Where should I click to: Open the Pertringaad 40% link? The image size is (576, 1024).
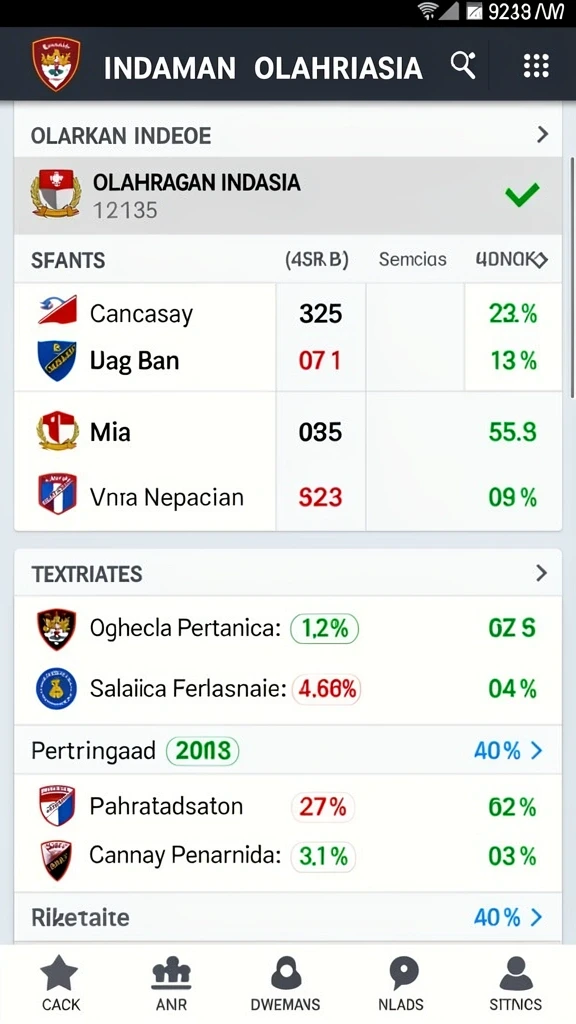(508, 750)
